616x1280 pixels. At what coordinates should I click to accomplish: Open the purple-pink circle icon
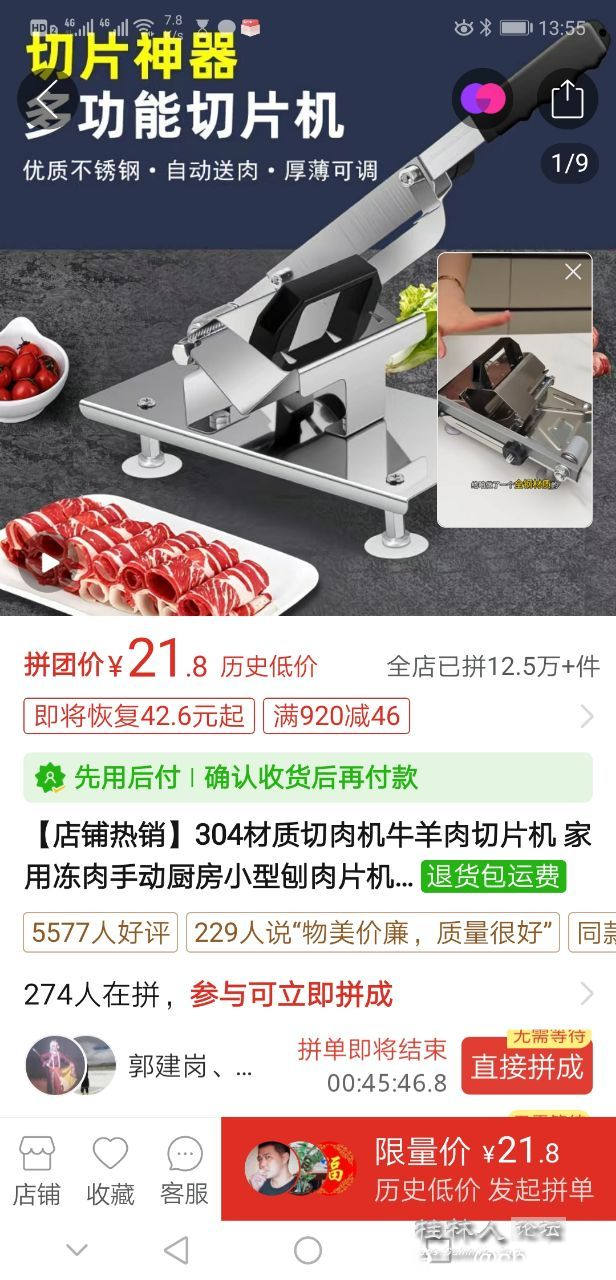[483, 98]
